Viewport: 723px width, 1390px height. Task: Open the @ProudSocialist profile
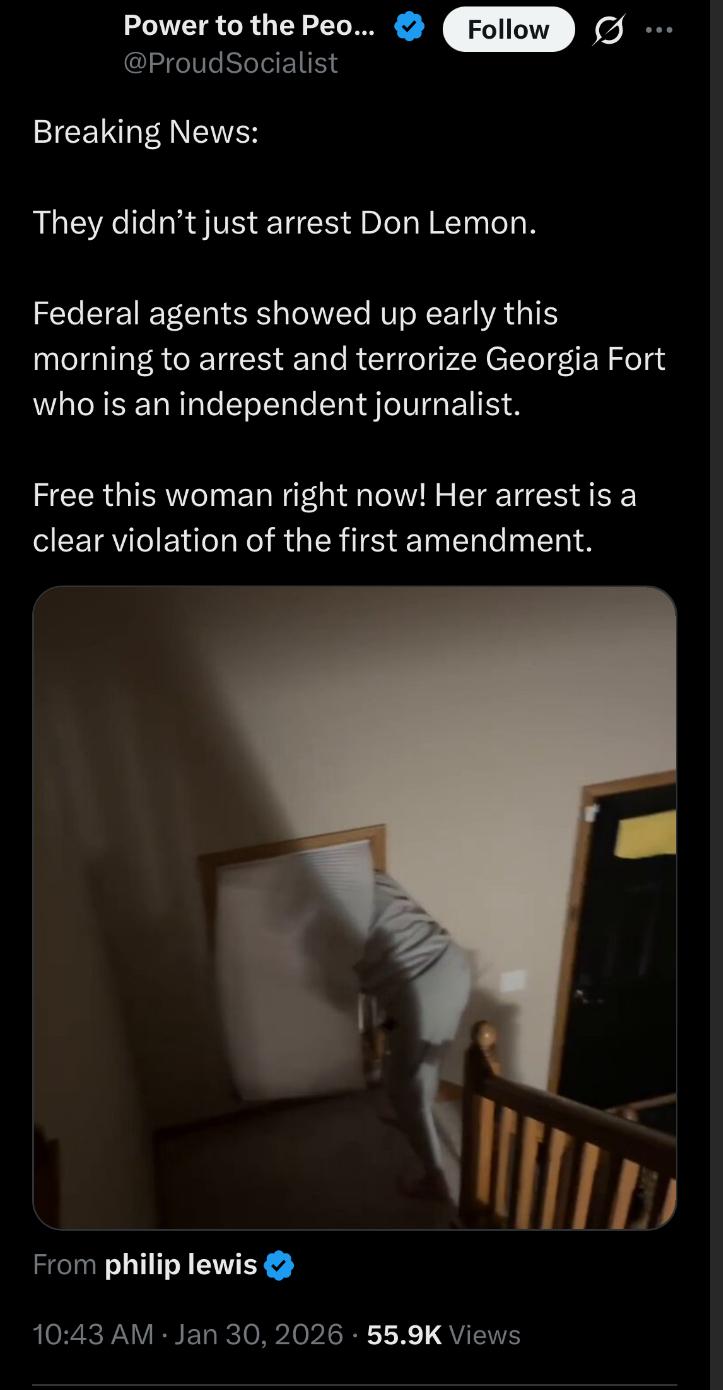tap(231, 63)
